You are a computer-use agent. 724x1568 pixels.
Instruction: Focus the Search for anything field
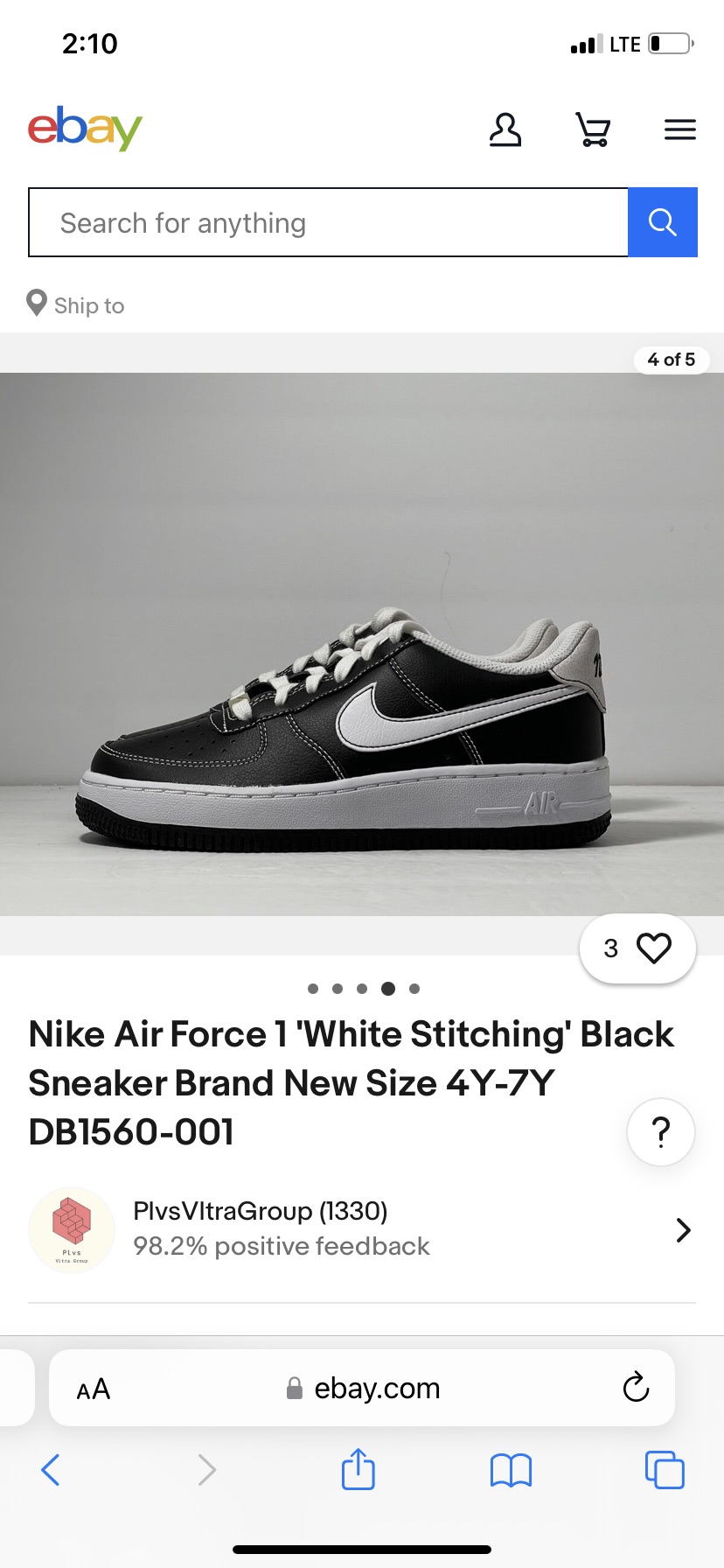pos(328,223)
